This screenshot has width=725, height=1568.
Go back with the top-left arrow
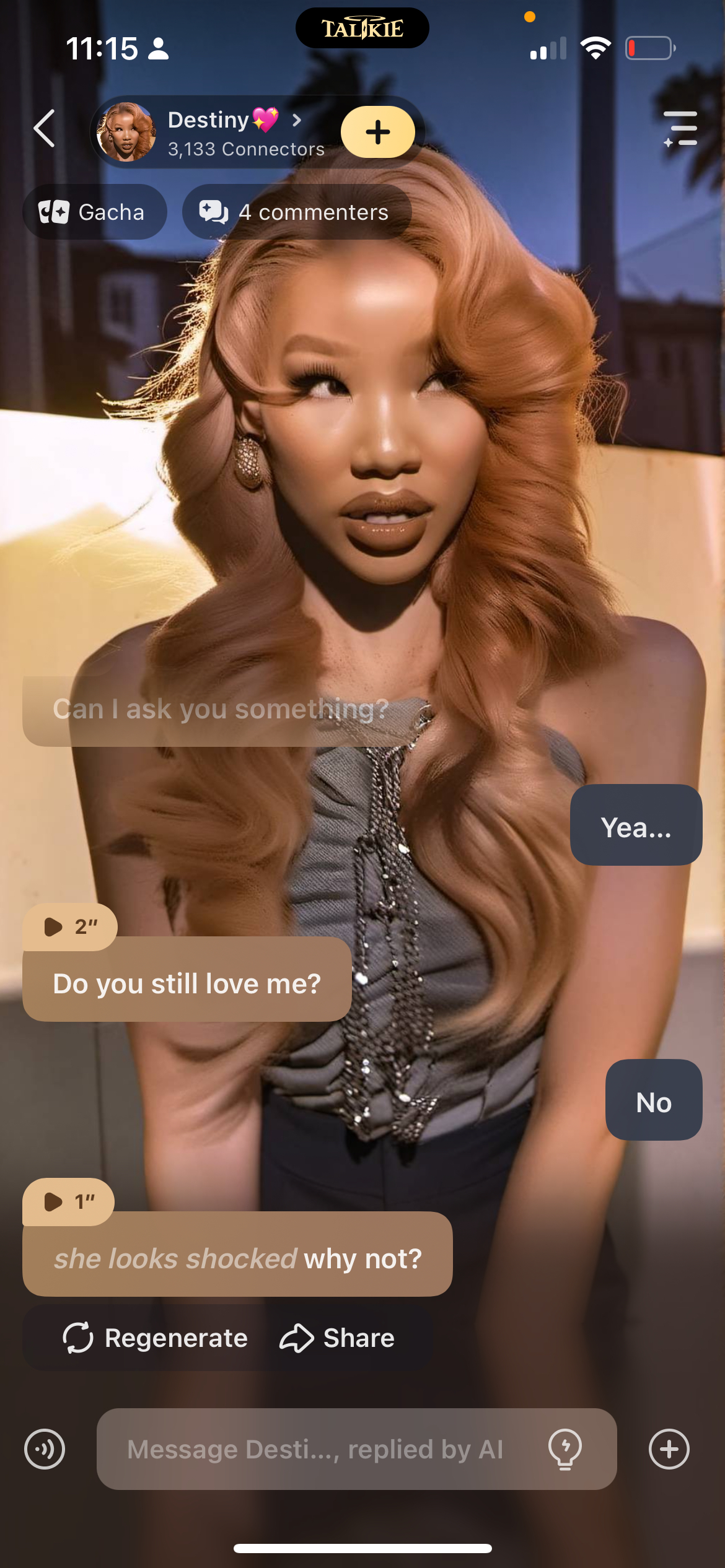(45, 129)
